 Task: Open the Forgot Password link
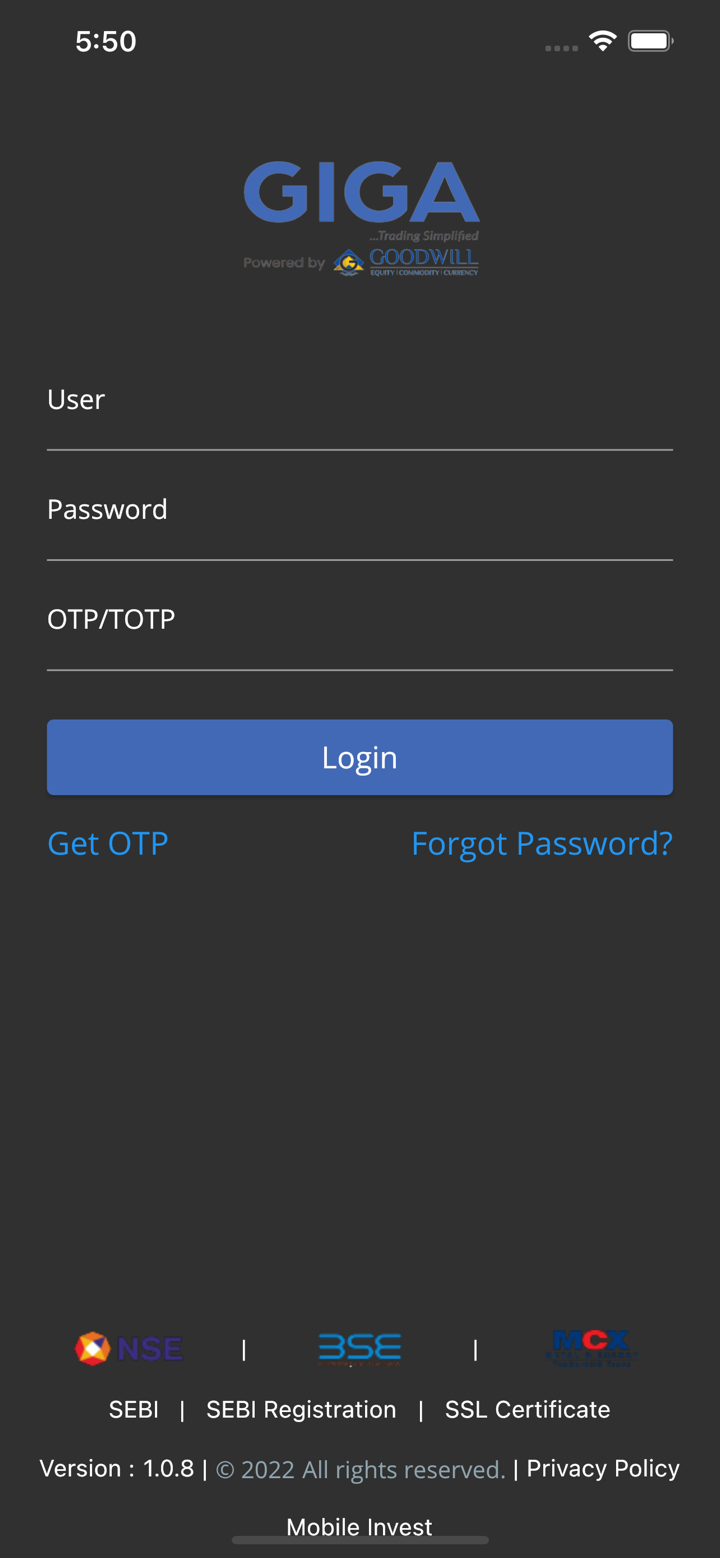pyautogui.click(x=542, y=843)
